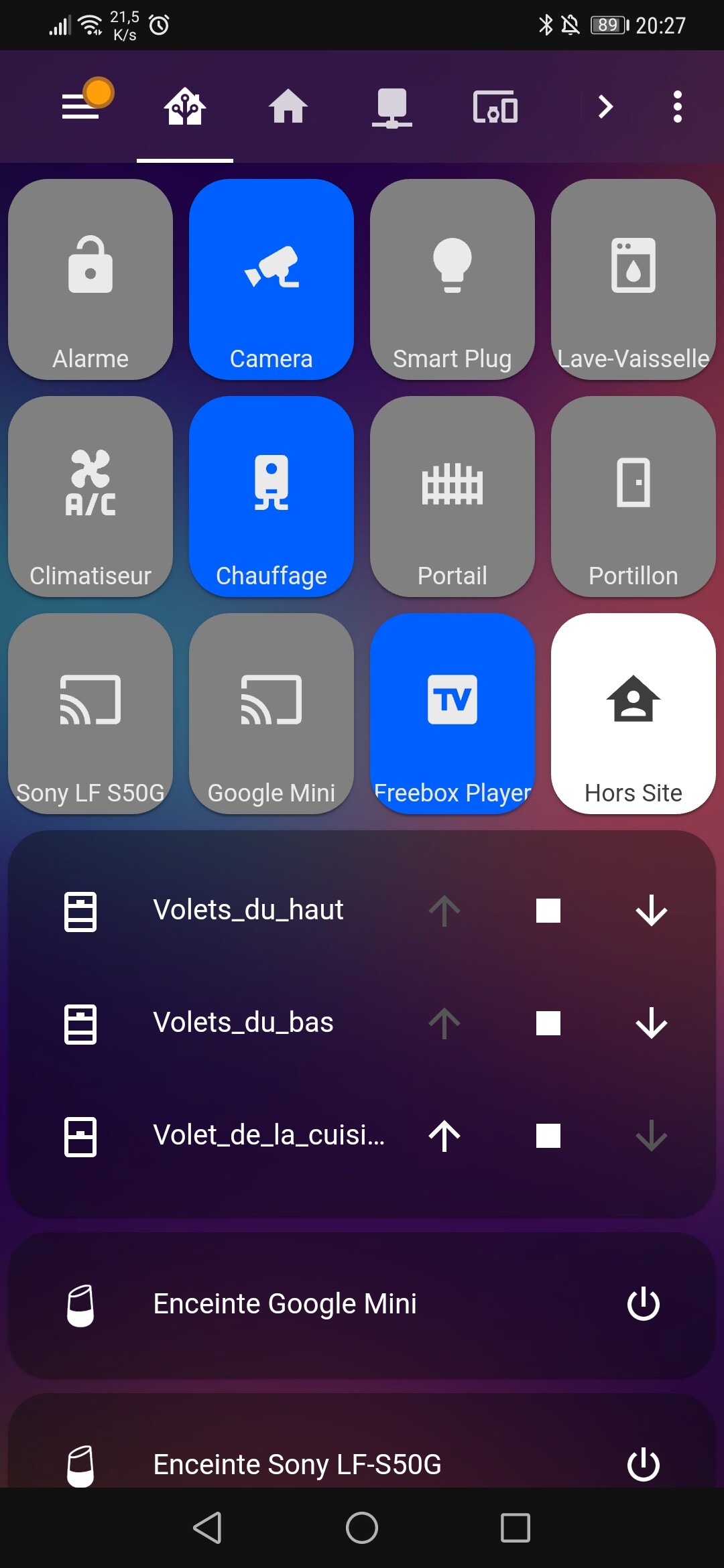
Task: Show next tabs with the chevron arrow
Action: tap(605, 107)
